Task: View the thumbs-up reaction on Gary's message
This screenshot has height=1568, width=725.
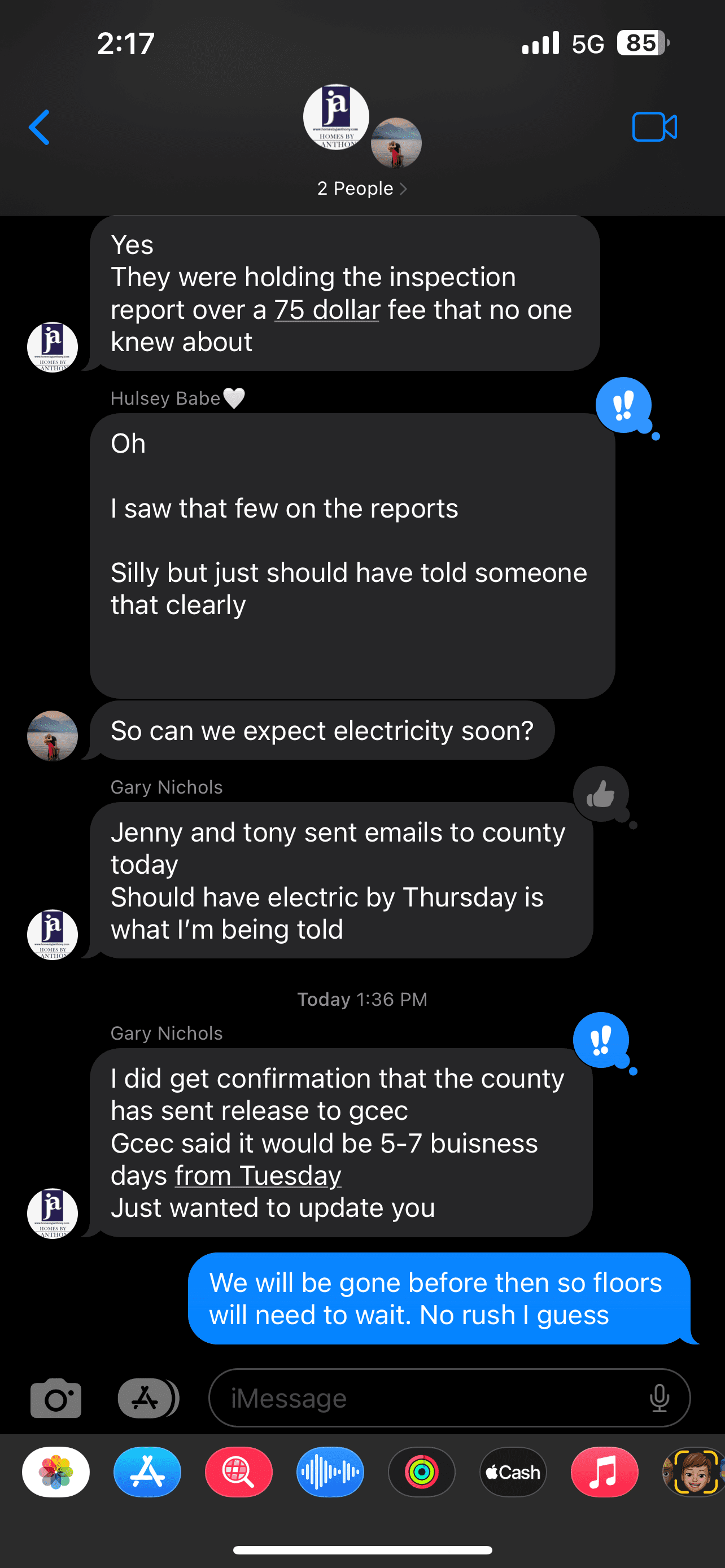Action: point(601,794)
